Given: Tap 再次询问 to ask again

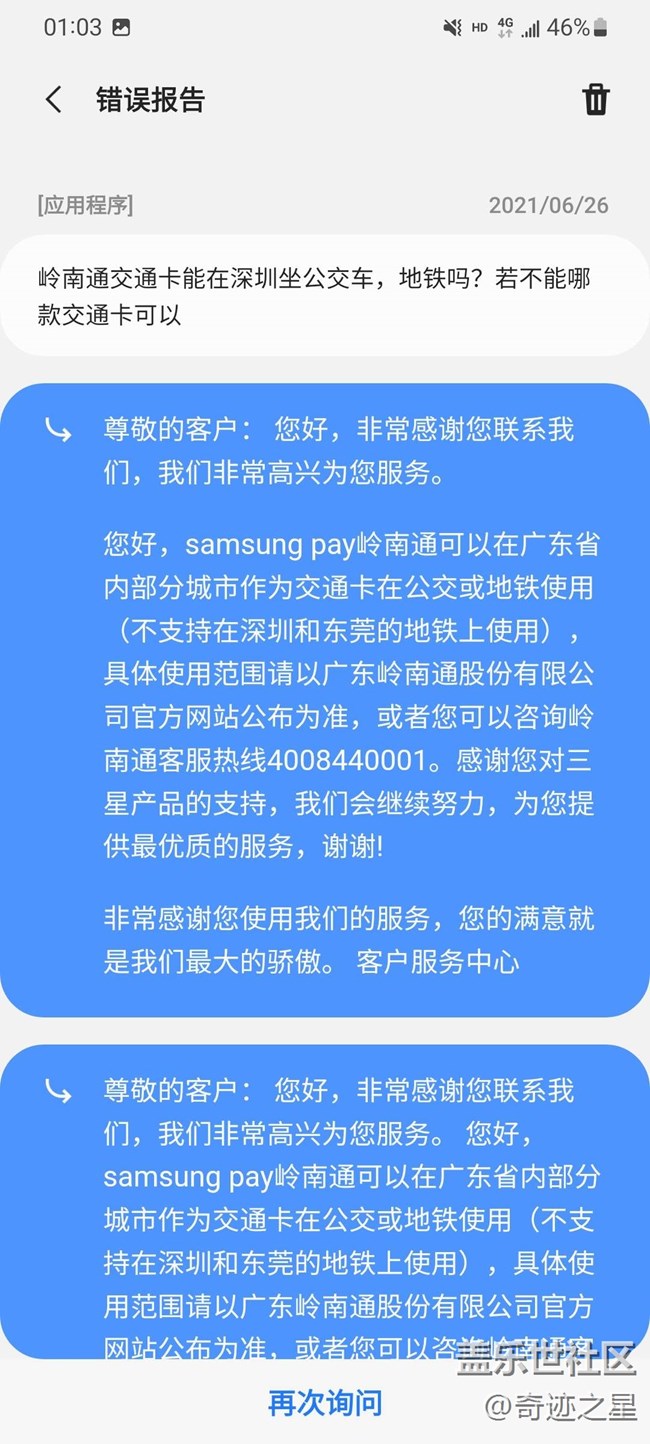Looking at the screenshot, I should (325, 1403).
